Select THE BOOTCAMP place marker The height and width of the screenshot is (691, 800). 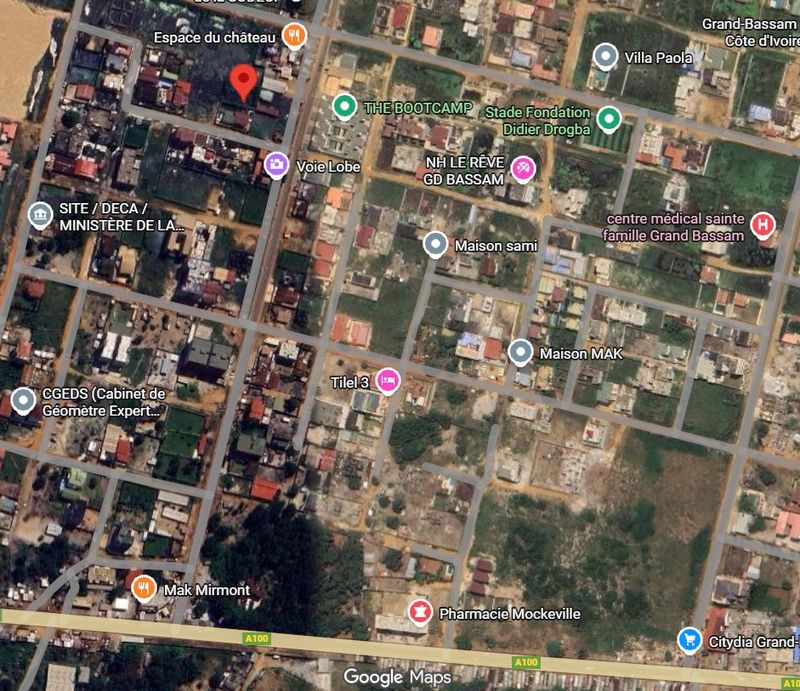pos(344,105)
